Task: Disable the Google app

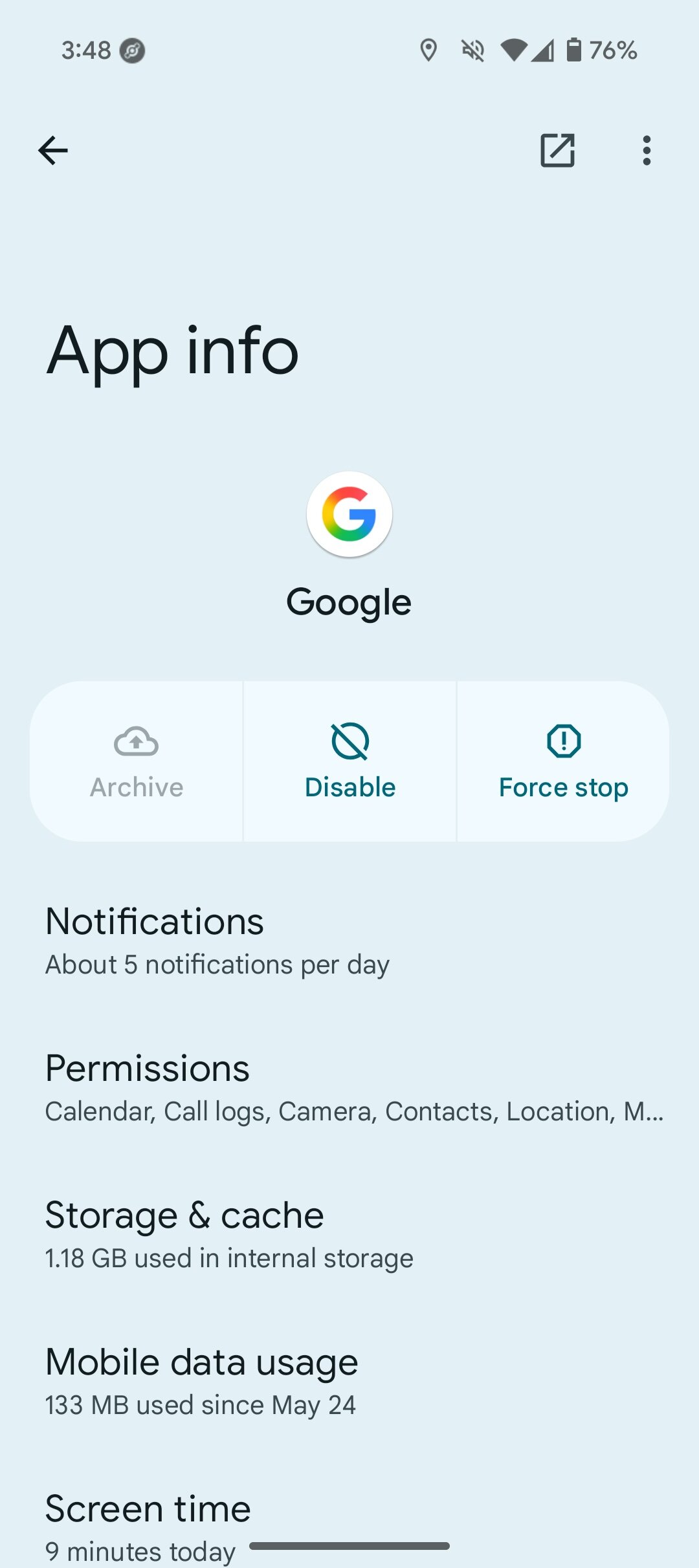Action: (349, 761)
